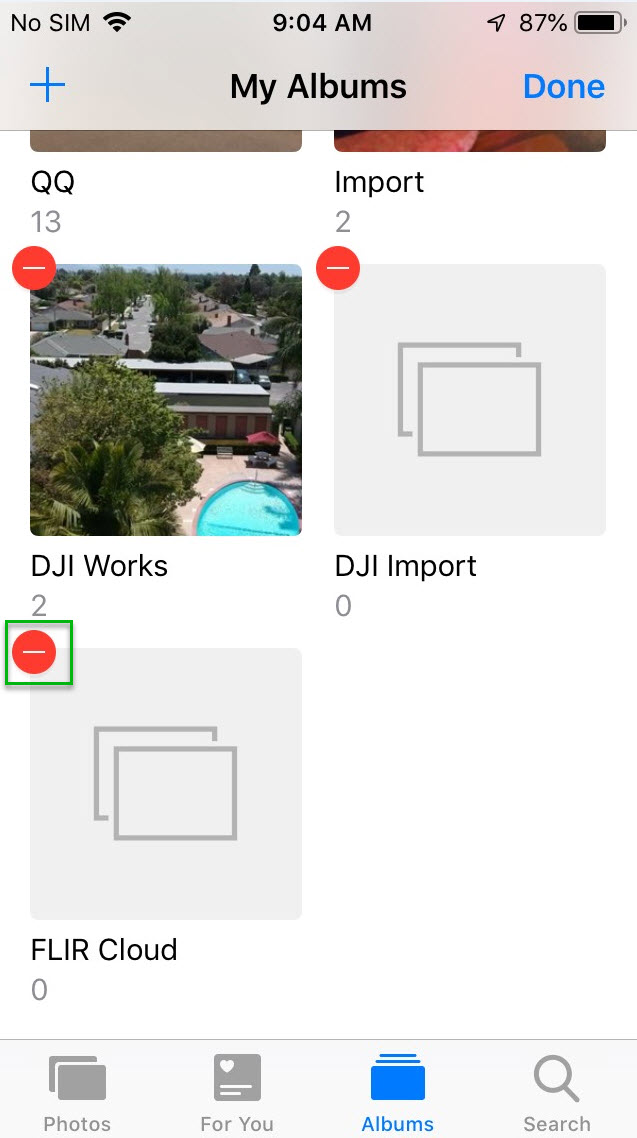Open the Albums tab
The height and width of the screenshot is (1138, 637).
point(397,1092)
